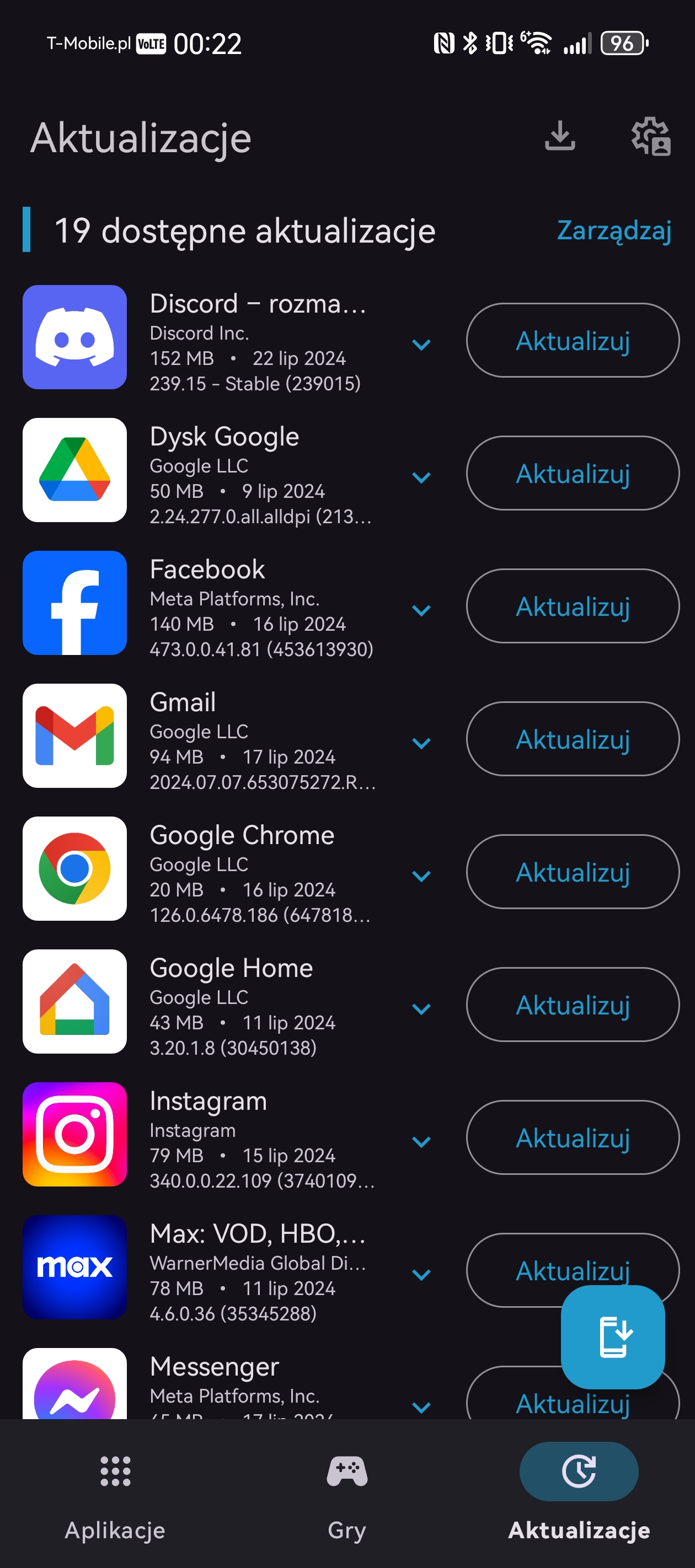Tap Aktualizuj next to Facebook

point(572,606)
